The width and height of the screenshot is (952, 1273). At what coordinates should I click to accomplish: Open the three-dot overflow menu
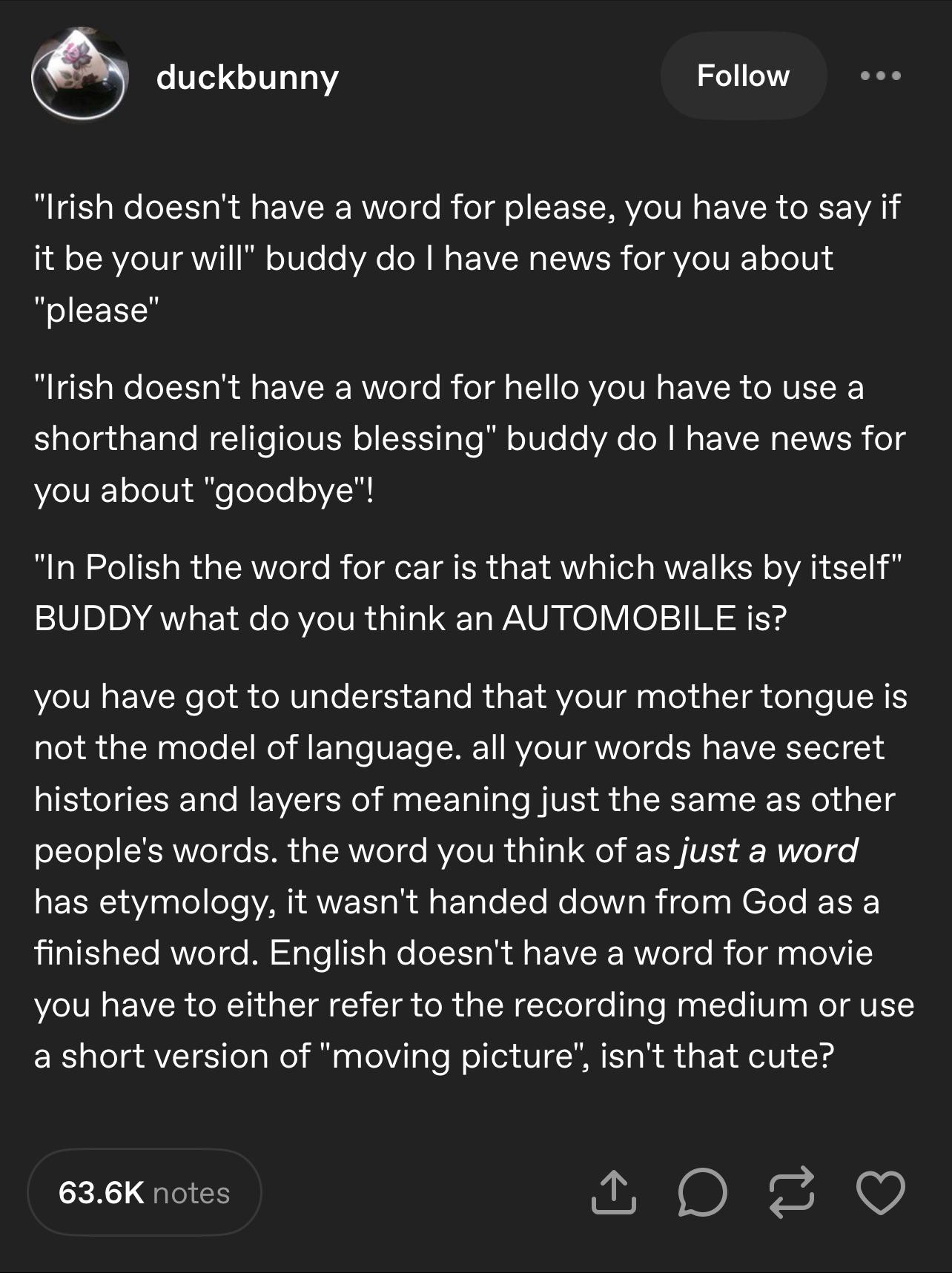point(881,76)
